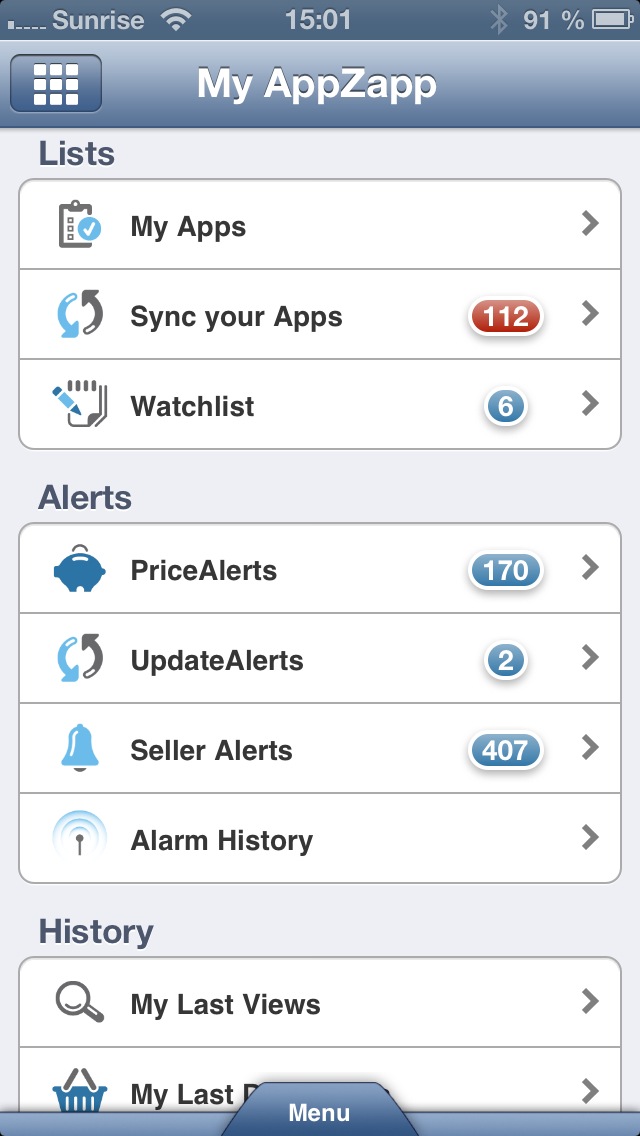Go to Seller Alerts

pyautogui.click(x=320, y=748)
